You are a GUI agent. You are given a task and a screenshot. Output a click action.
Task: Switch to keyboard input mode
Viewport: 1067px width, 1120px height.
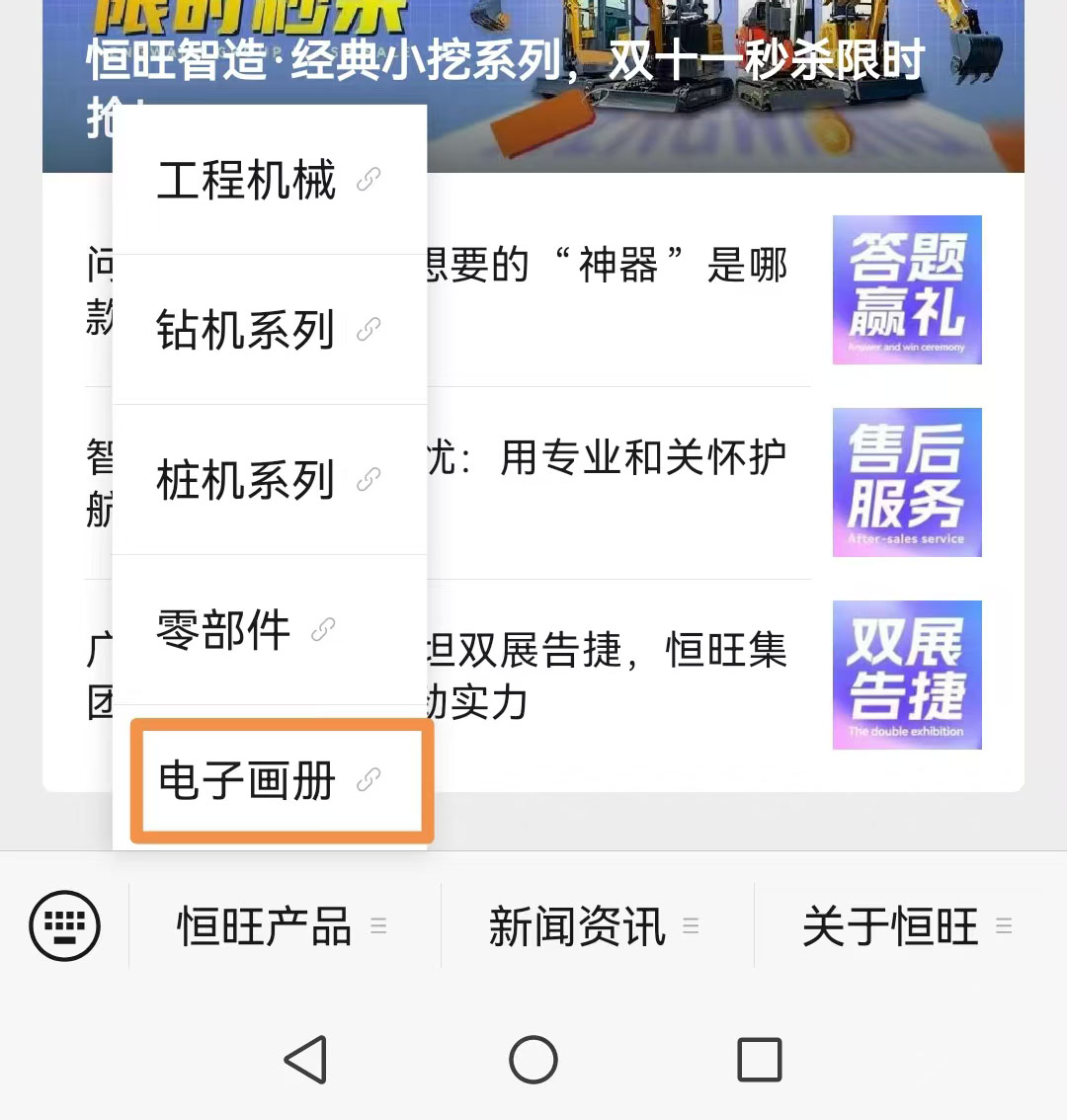click(65, 925)
